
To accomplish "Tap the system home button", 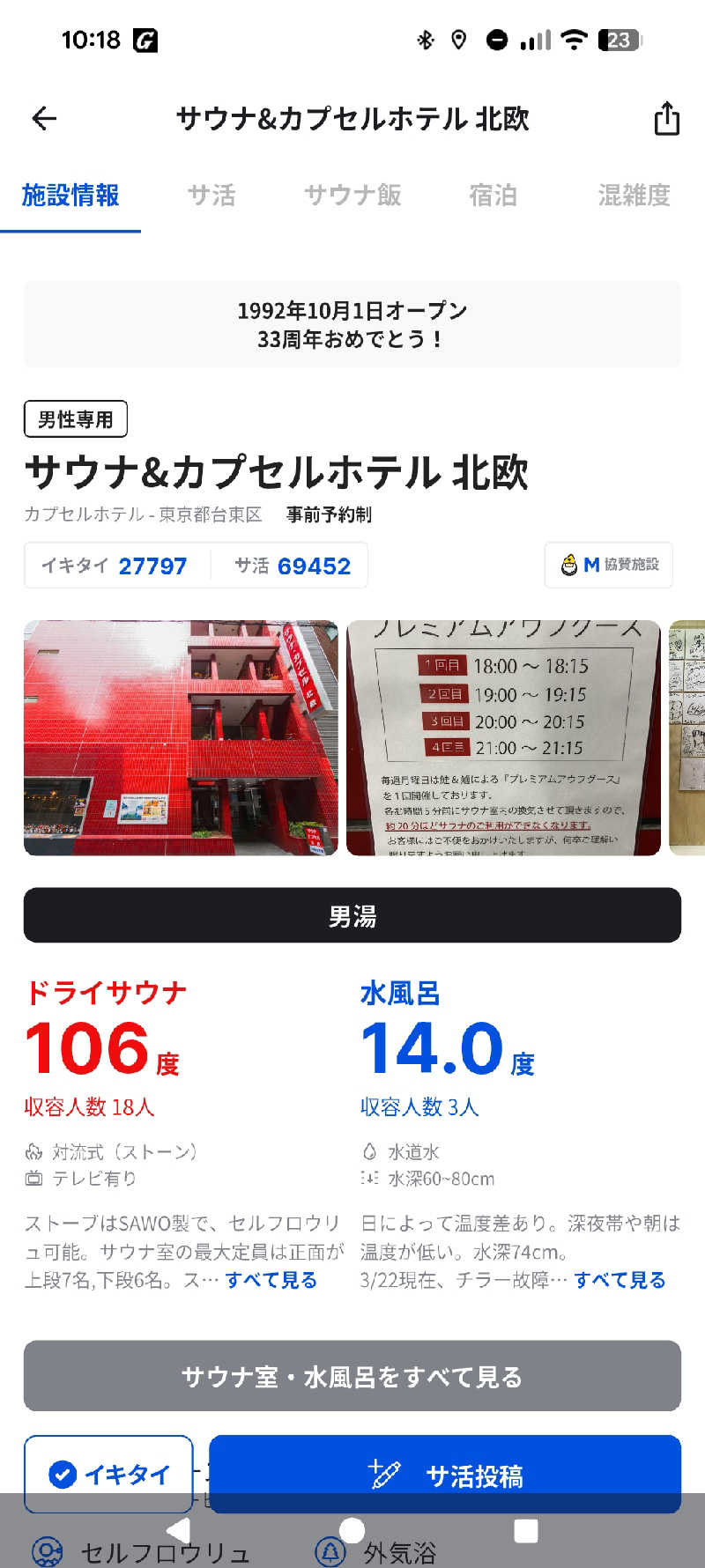I will point(352,1530).
